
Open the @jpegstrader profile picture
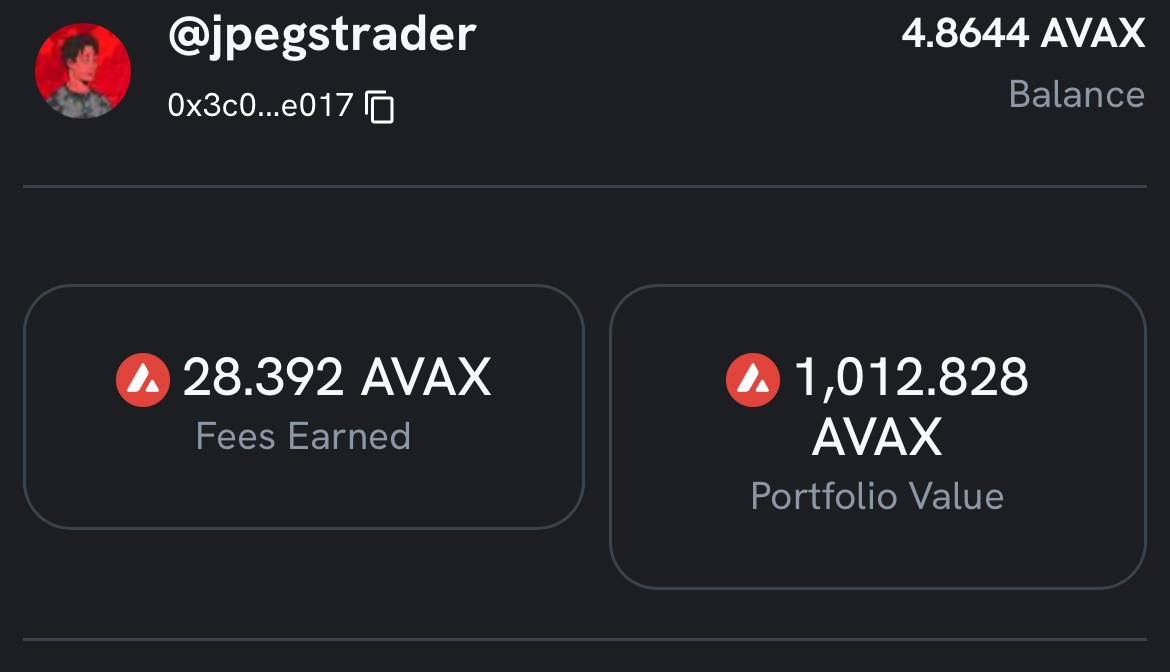pos(83,71)
